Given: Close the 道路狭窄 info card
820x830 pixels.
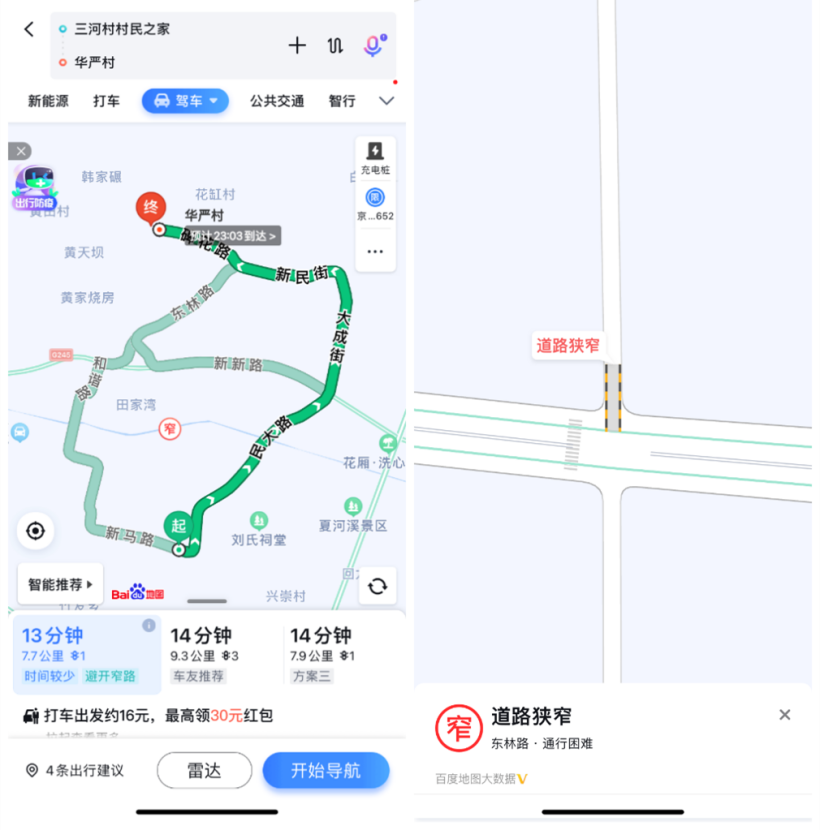Looking at the screenshot, I should (x=785, y=715).
